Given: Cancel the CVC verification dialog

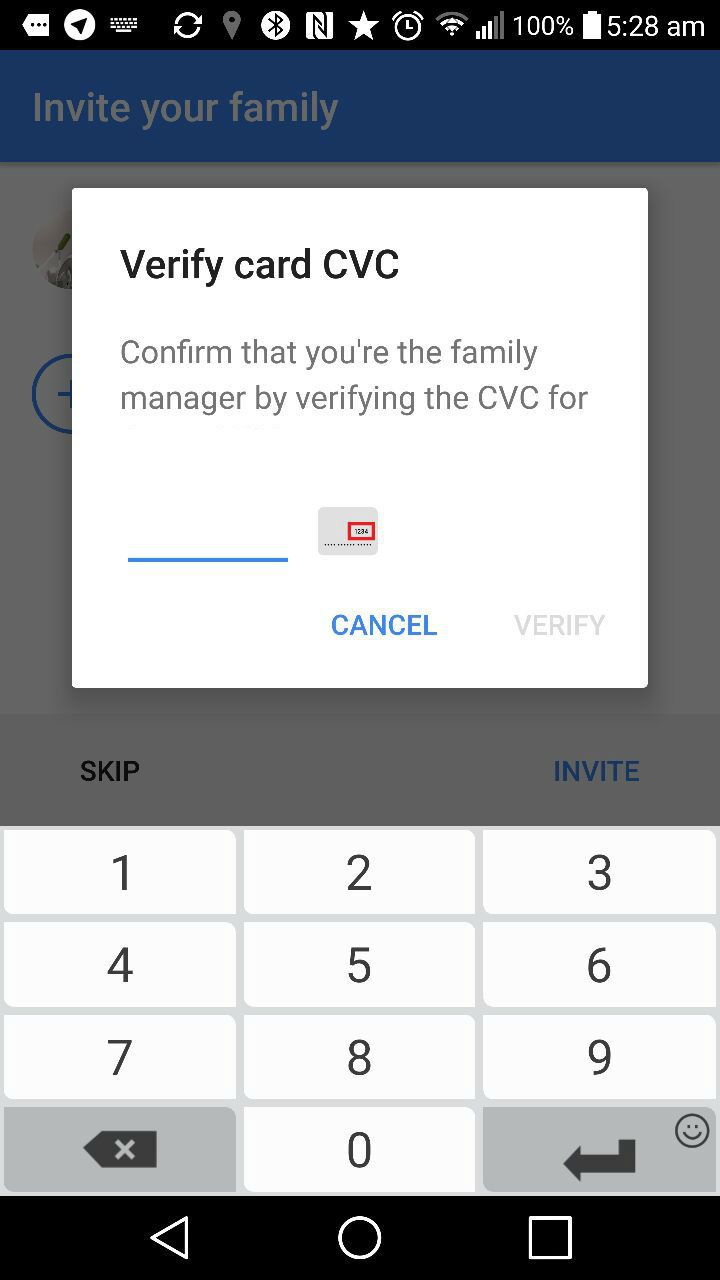Looking at the screenshot, I should click(384, 625).
